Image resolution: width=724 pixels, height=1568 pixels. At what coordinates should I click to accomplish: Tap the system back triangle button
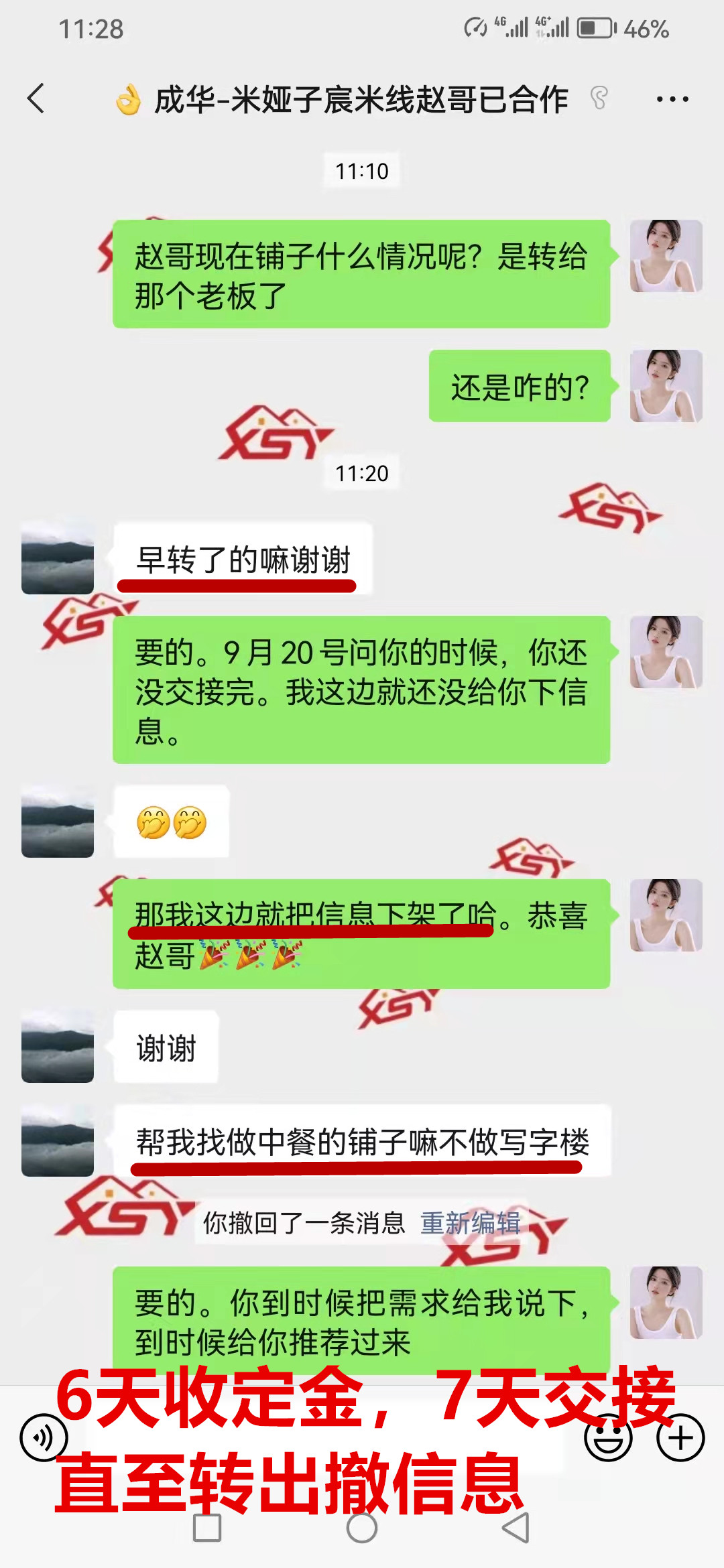point(516,1528)
